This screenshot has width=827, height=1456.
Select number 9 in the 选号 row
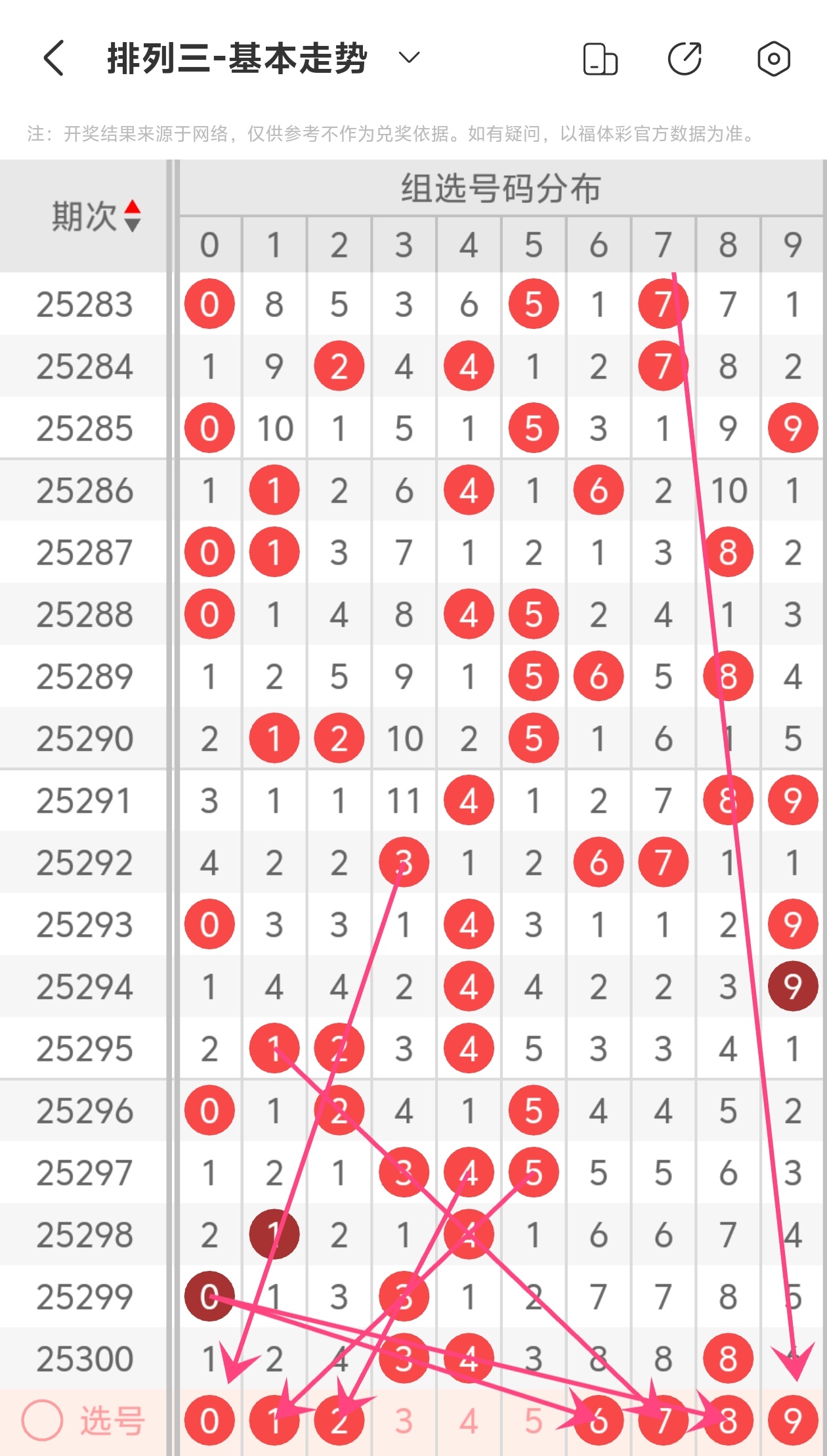pyautogui.click(x=792, y=1421)
